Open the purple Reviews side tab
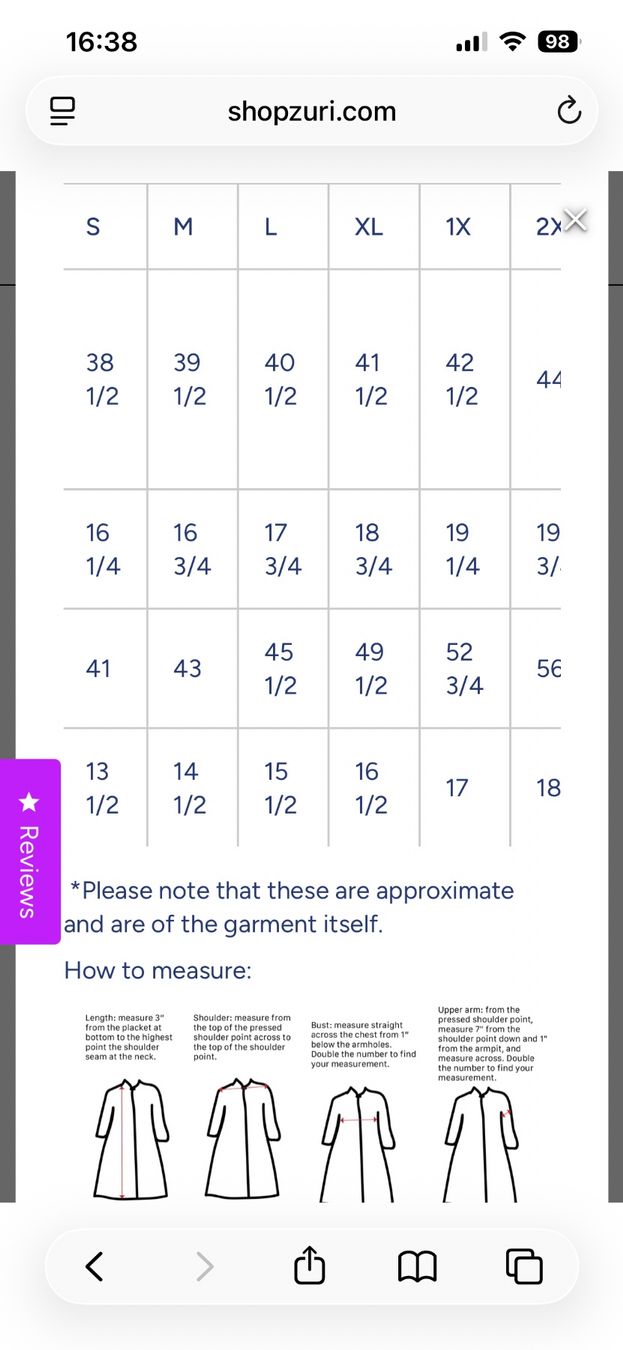The width and height of the screenshot is (623, 1350). (30, 852)
